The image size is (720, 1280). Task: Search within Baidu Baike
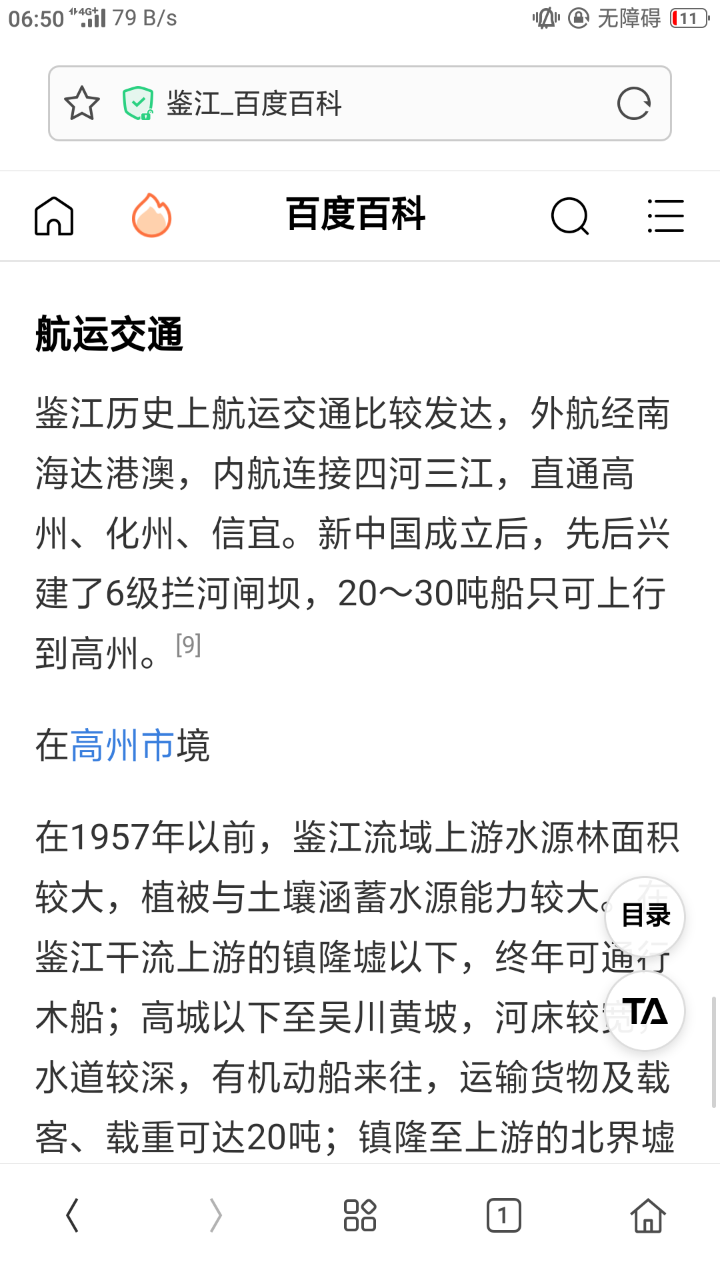(570, 215)
